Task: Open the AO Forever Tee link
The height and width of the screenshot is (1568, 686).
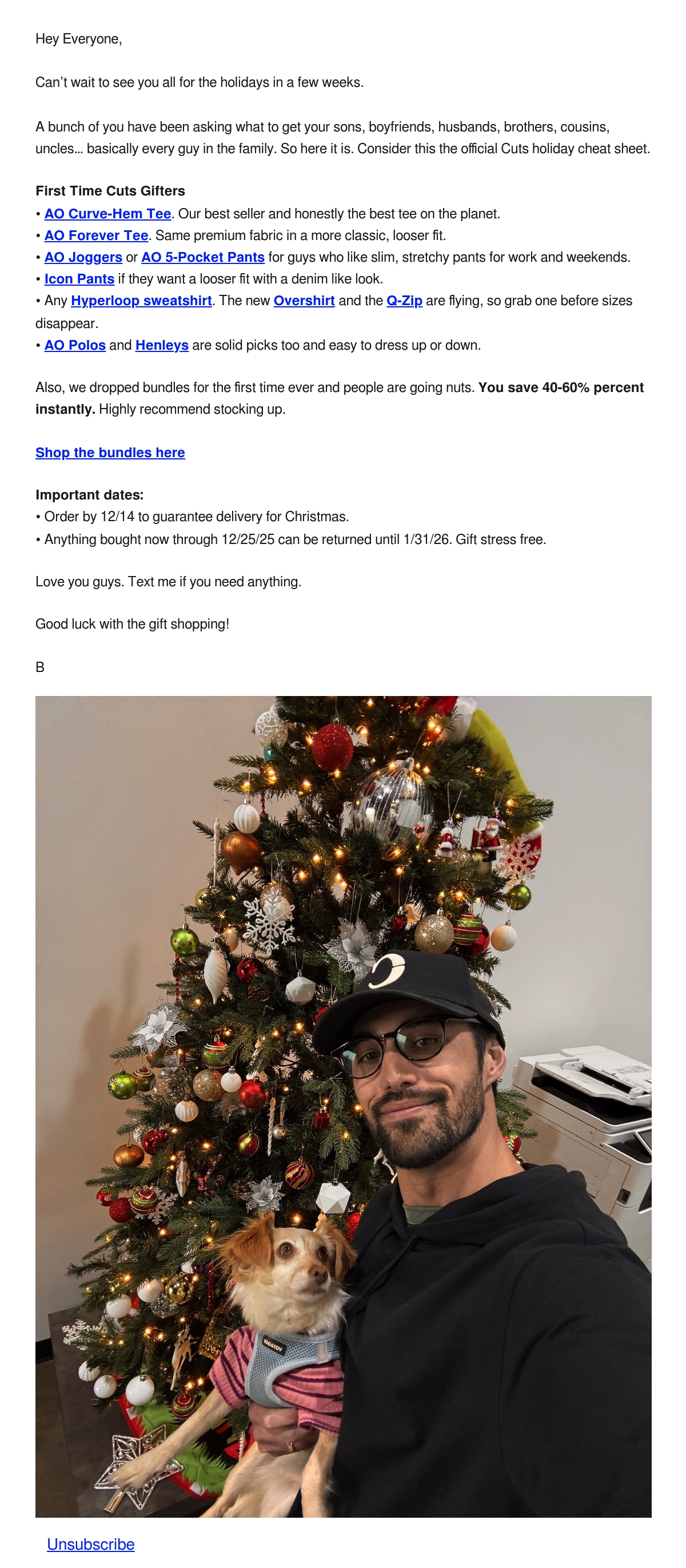Action: [96, 235]
